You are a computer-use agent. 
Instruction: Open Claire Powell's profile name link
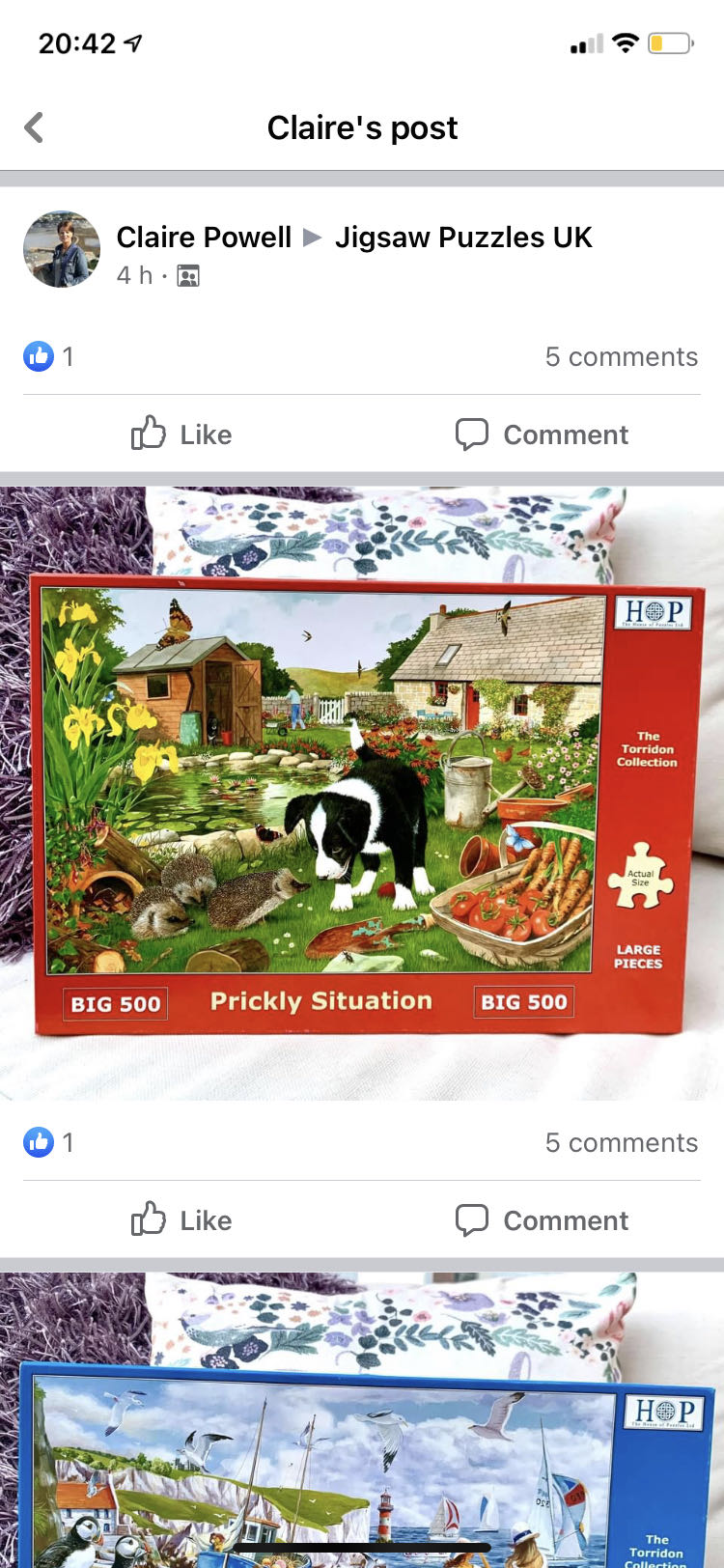coord(204,238)
